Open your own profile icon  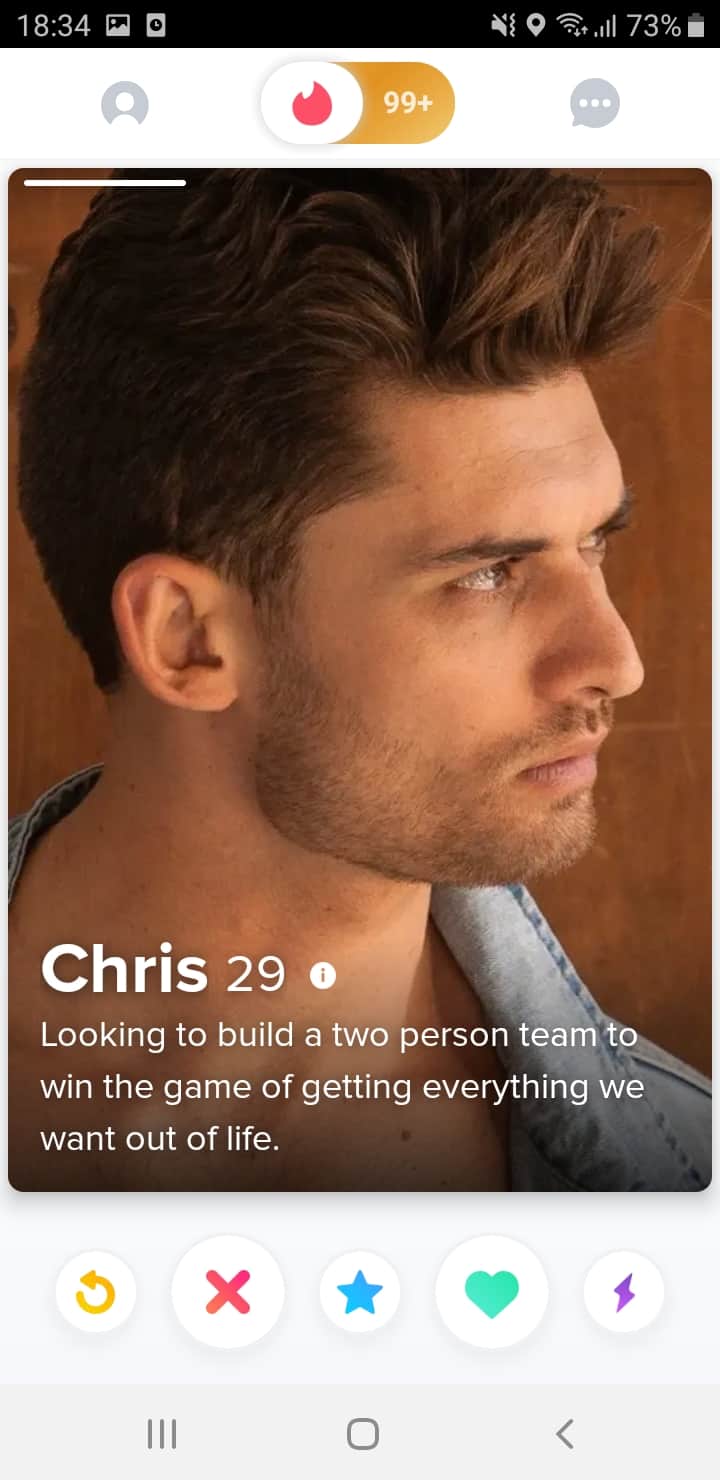tap(125, 104)
